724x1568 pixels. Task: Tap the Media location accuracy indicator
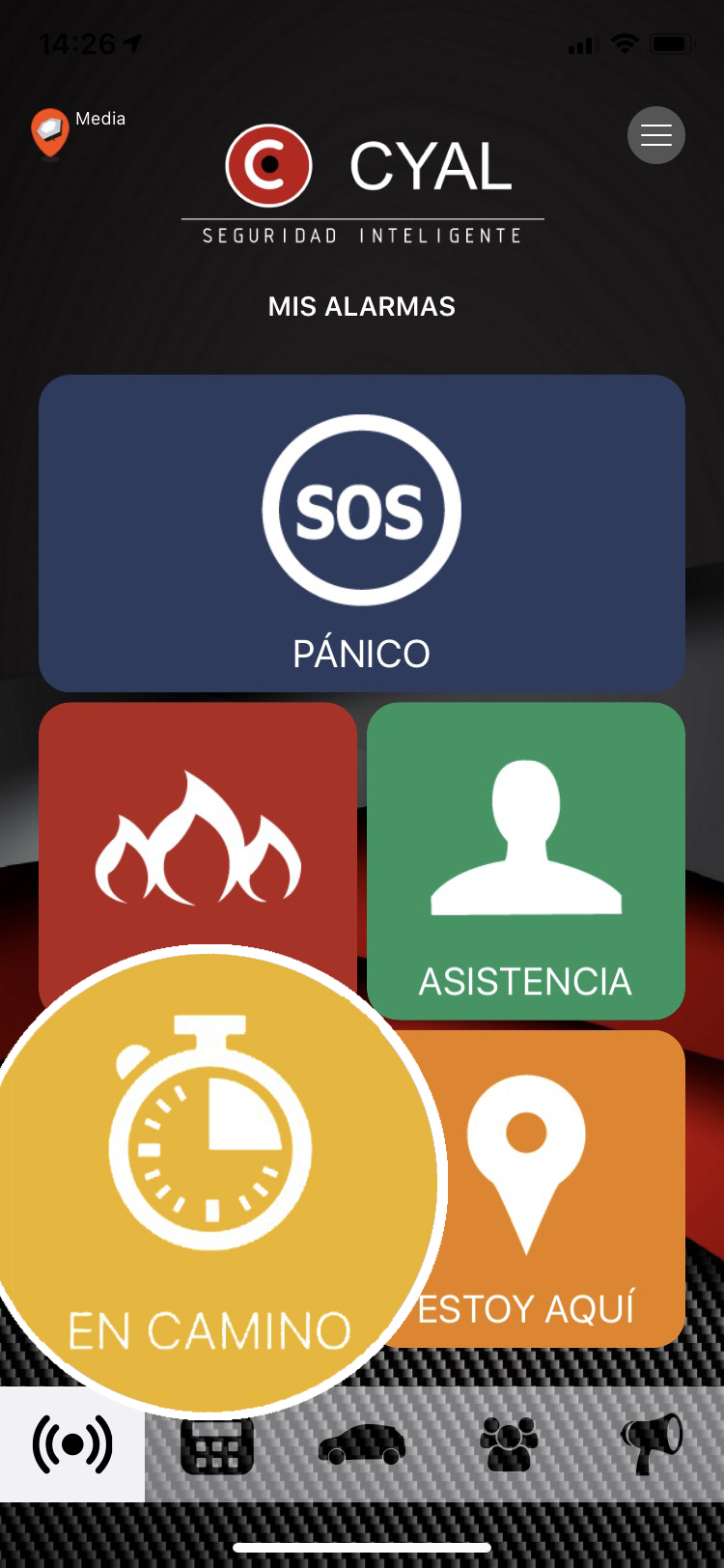pyautogui.click(x=77, y=130)
